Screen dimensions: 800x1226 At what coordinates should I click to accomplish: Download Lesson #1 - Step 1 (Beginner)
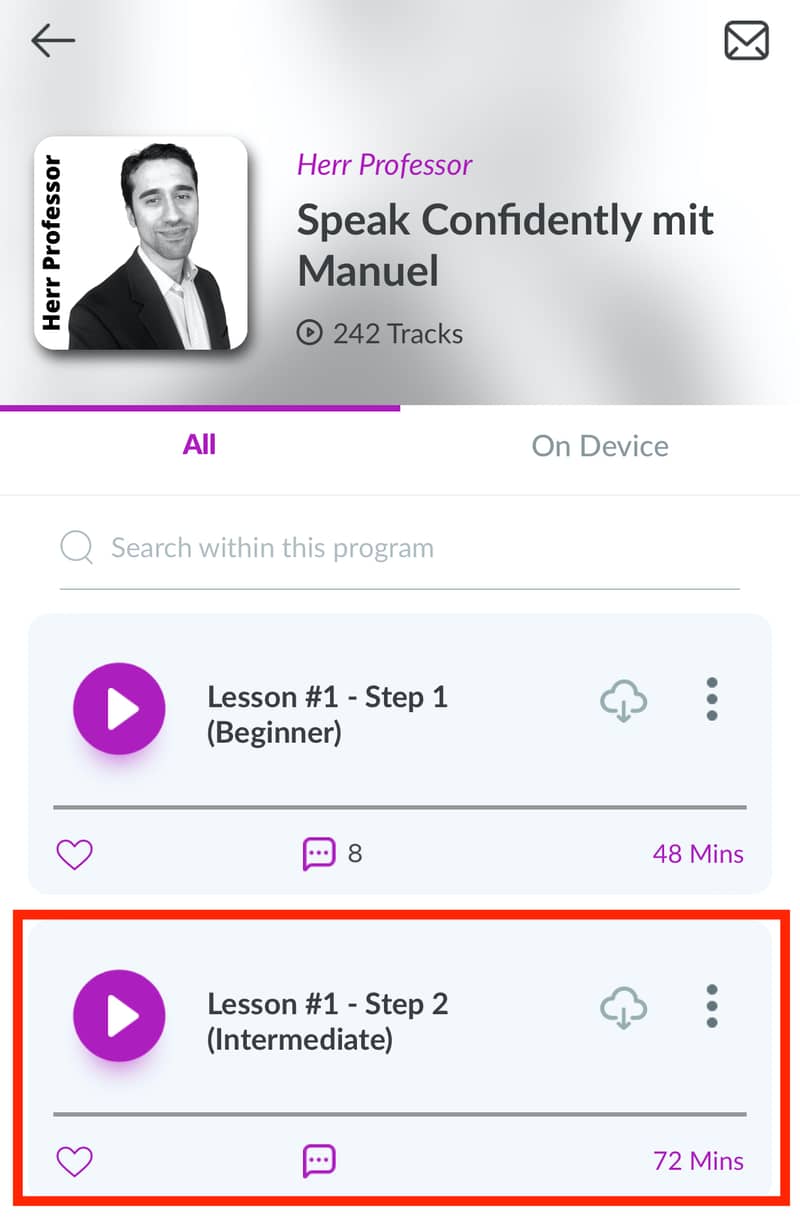click(623, 700)
